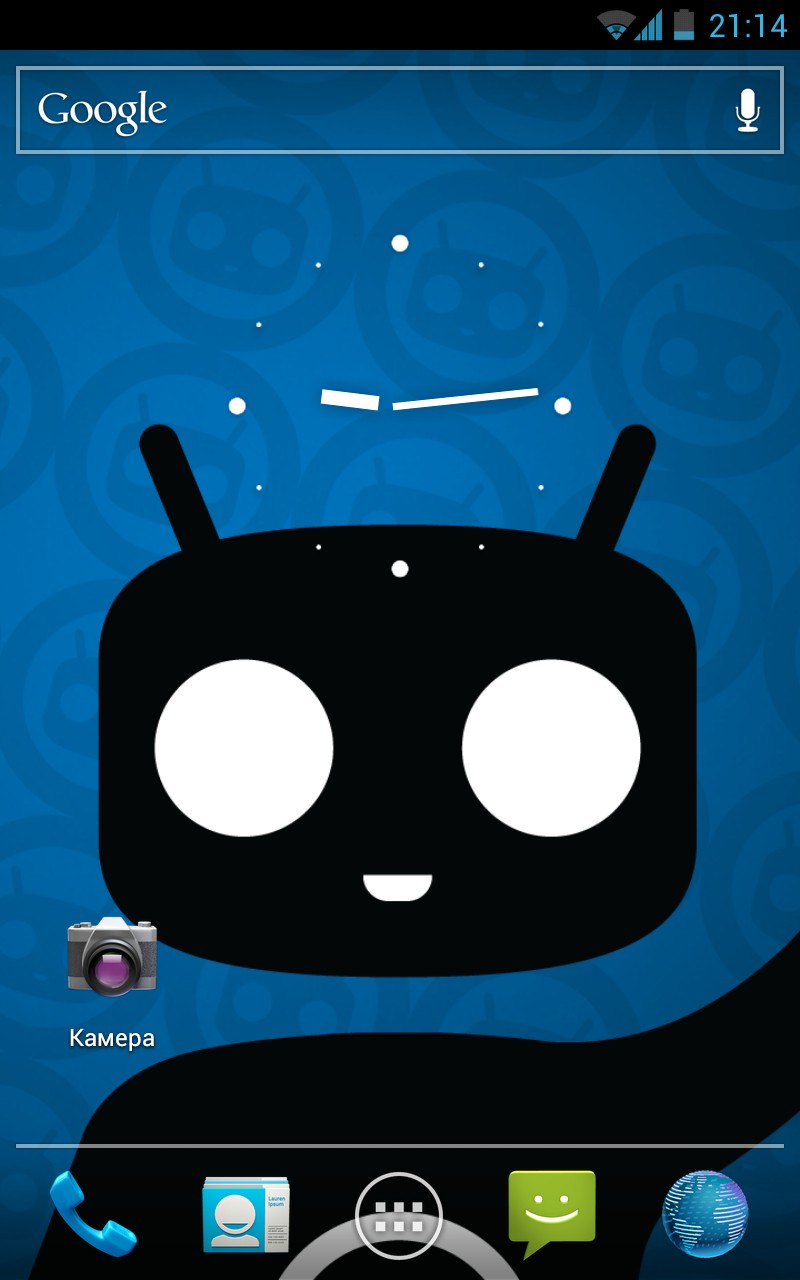Launch the Камера app
The width and height of the screenshot is (800, 1280).
pyautogui.click(x=112, y=960)
